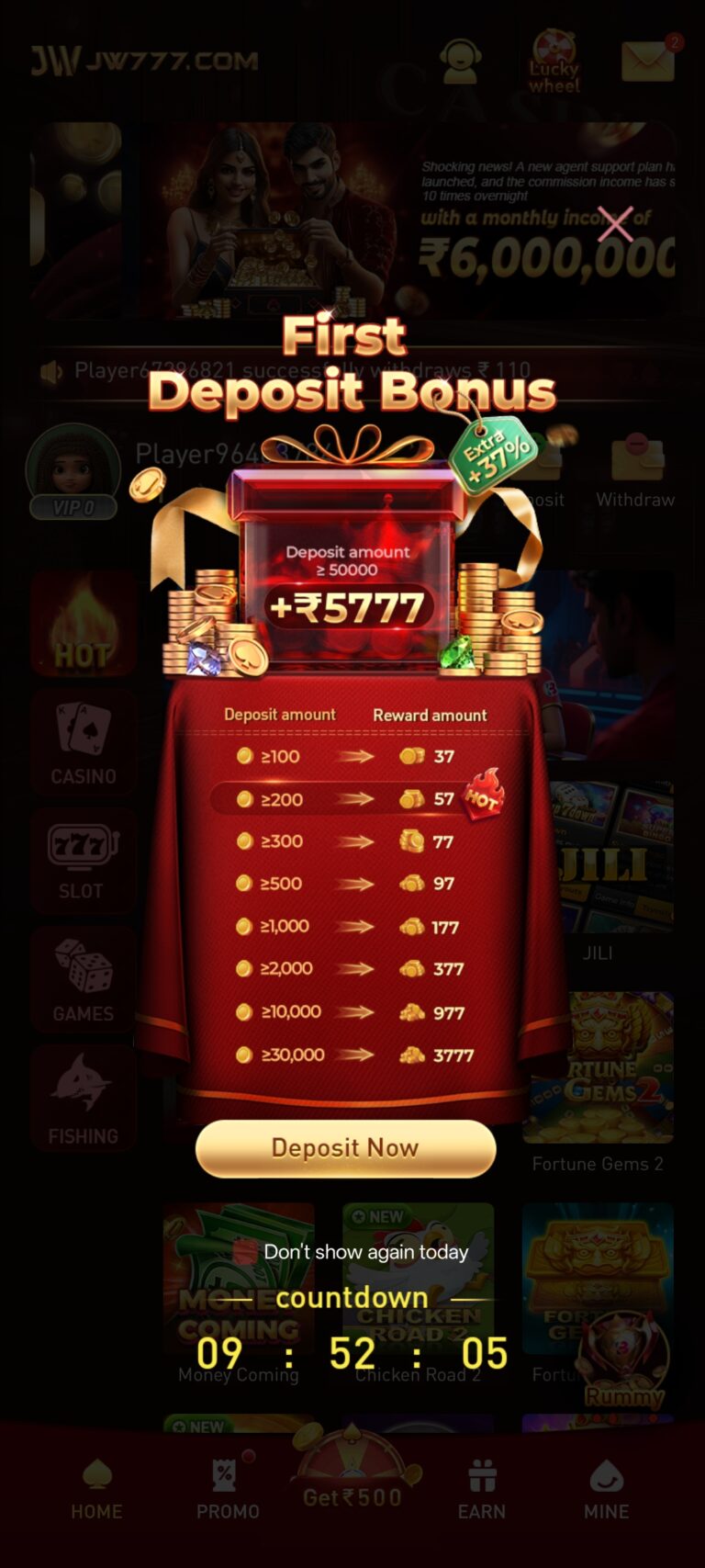The image size is (705, 1568).
Task: Switch to the EARN tab
Action: (x=482, y=1488)
